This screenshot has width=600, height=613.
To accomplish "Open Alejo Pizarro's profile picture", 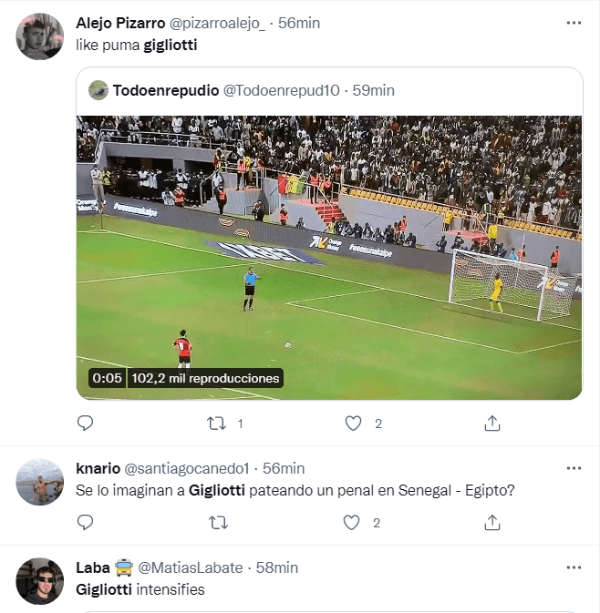I will pos(40,37).
